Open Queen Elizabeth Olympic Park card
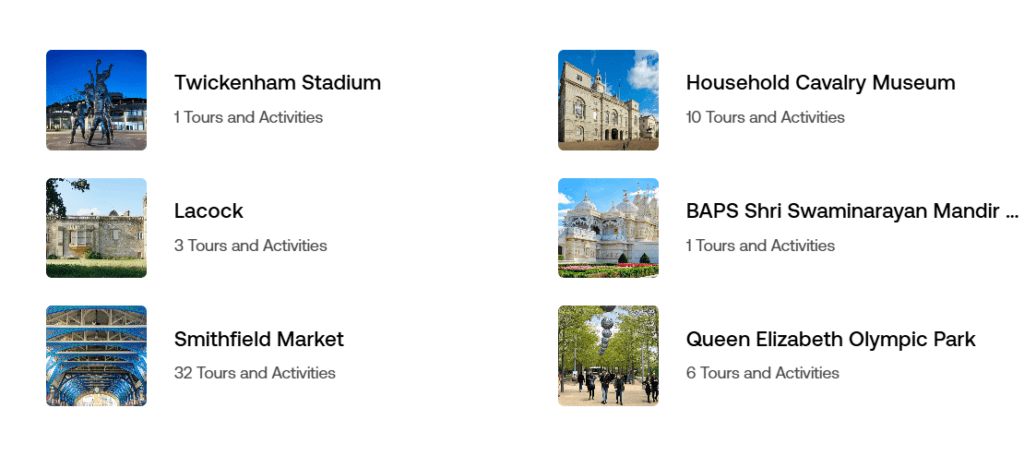The image size is (1024, 456). (x=830, y=340)
